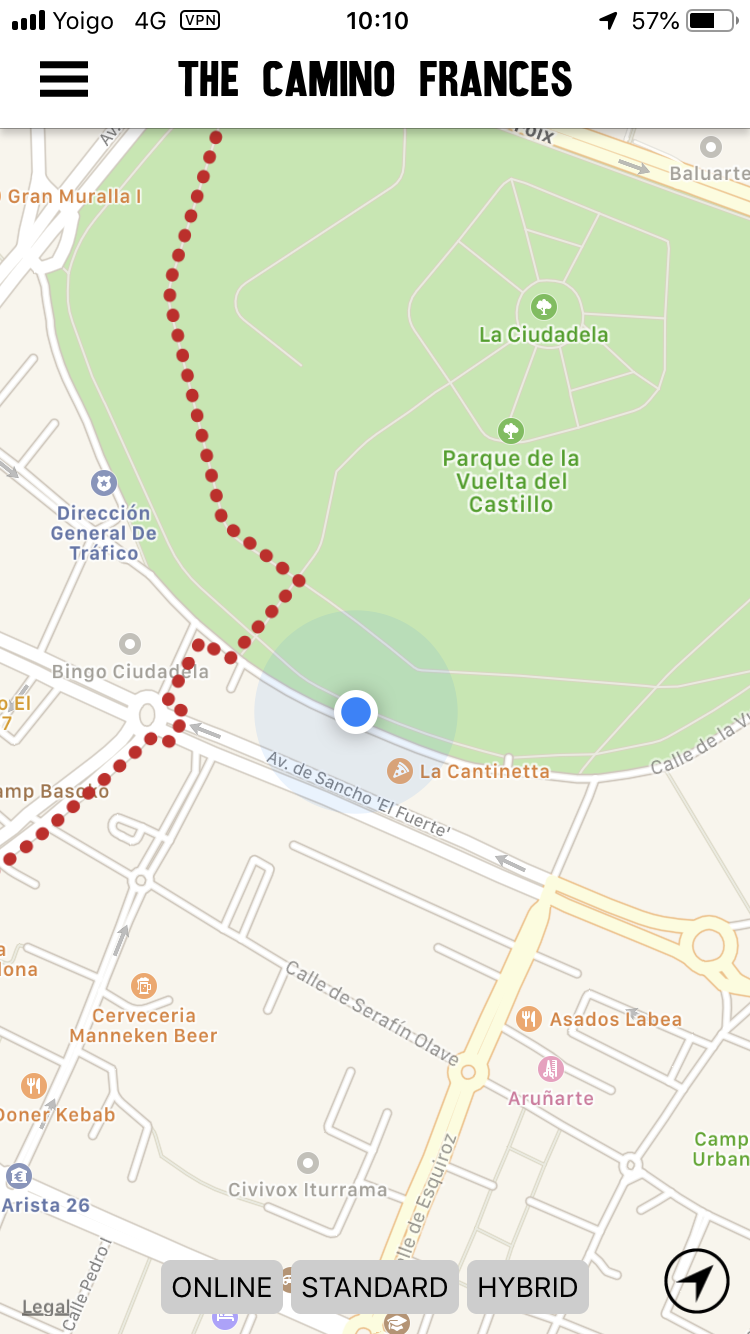Tap the La Cantinetta restaurant marker
The width and height of the screenshot is (750, 1334).
(x=400, y=770)
